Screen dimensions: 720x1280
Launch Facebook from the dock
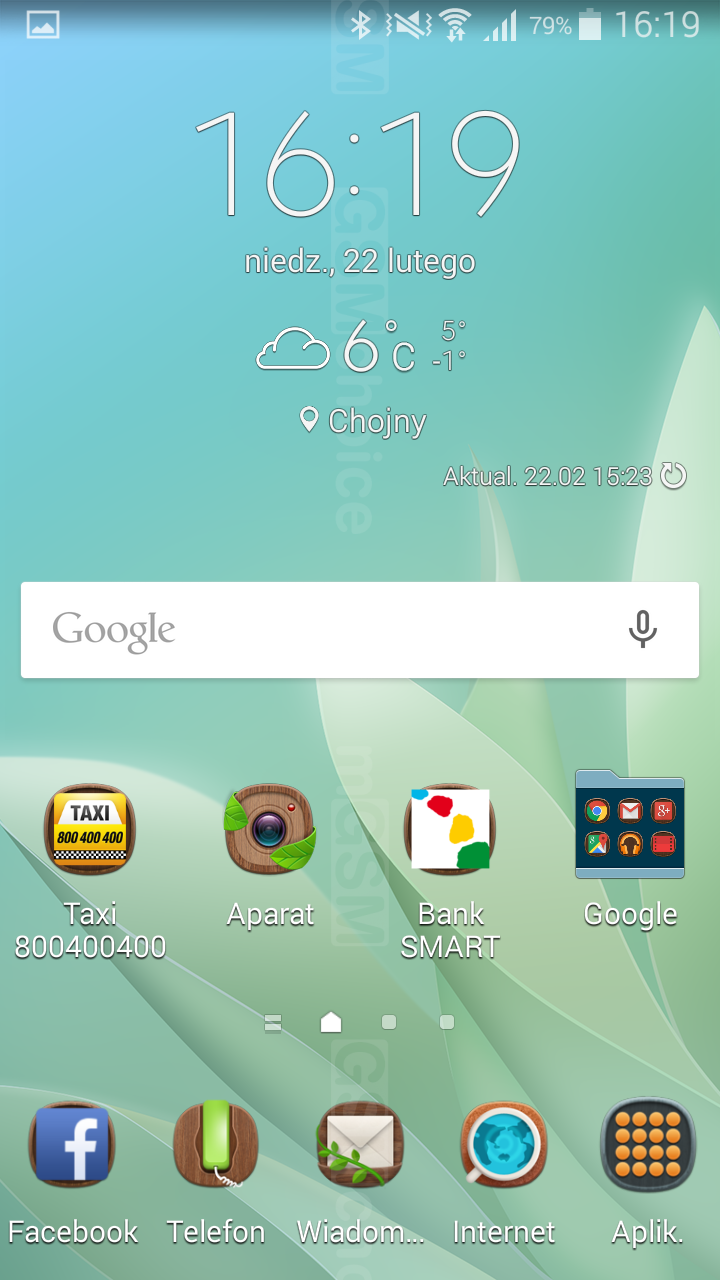click(72, 1146)
